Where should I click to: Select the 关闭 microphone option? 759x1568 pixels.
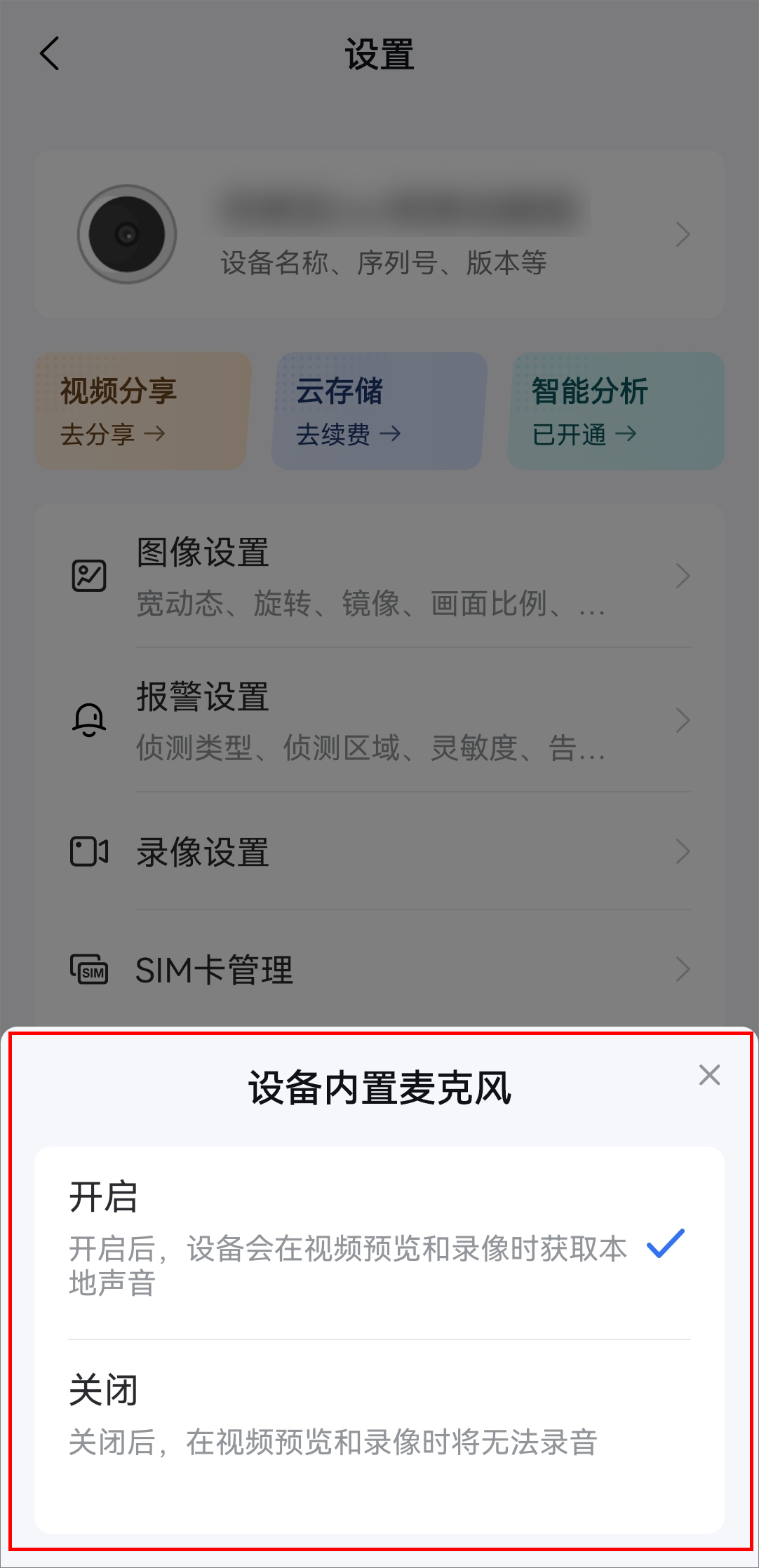click(379, 1417)
